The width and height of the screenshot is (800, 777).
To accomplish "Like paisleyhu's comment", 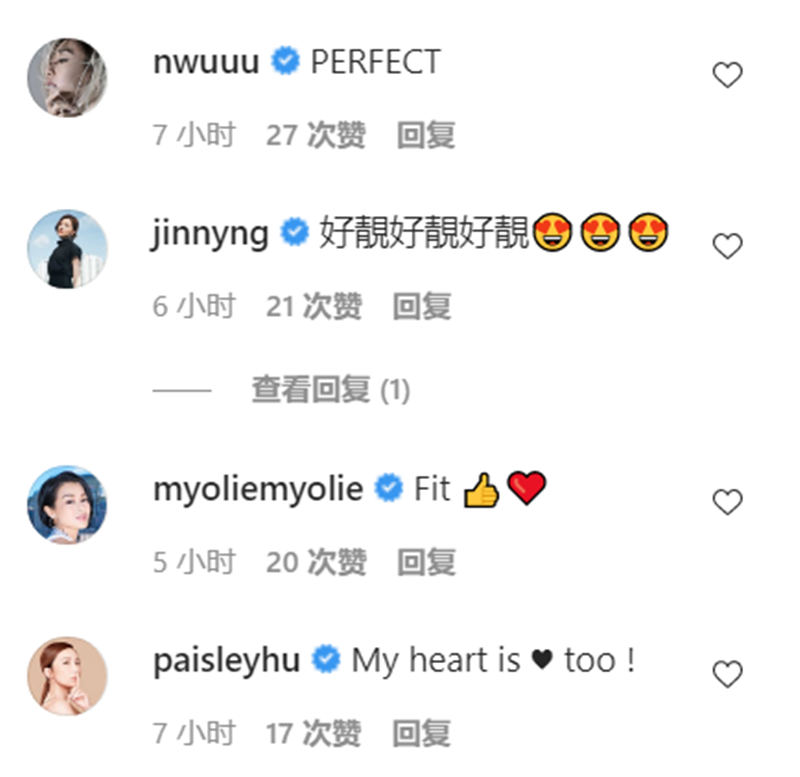I will point(727,675).
